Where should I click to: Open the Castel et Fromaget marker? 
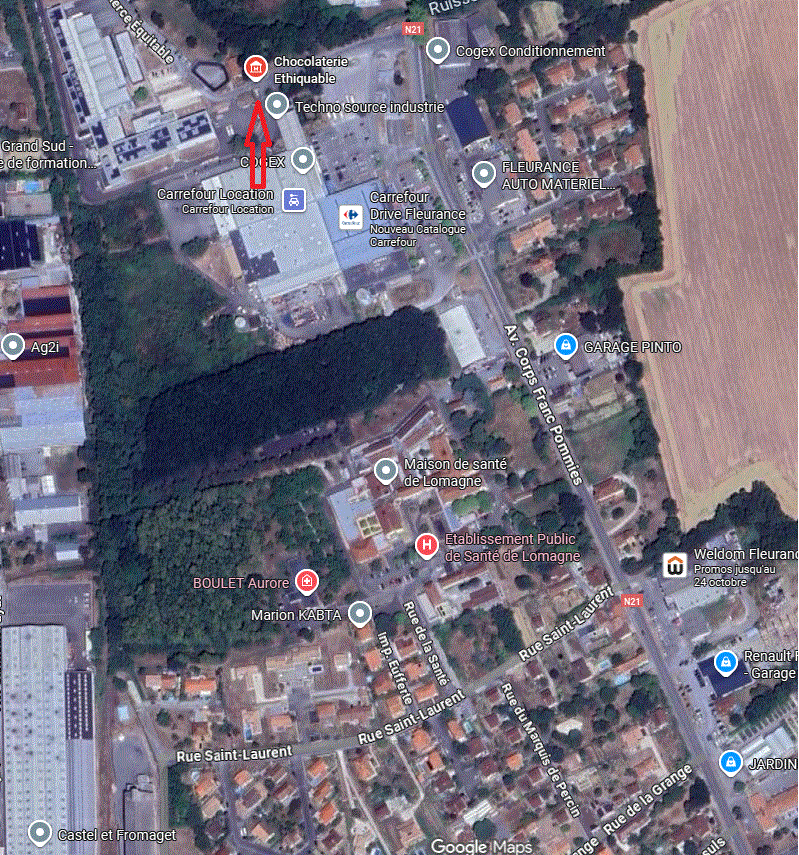click(x=40, y=832)
